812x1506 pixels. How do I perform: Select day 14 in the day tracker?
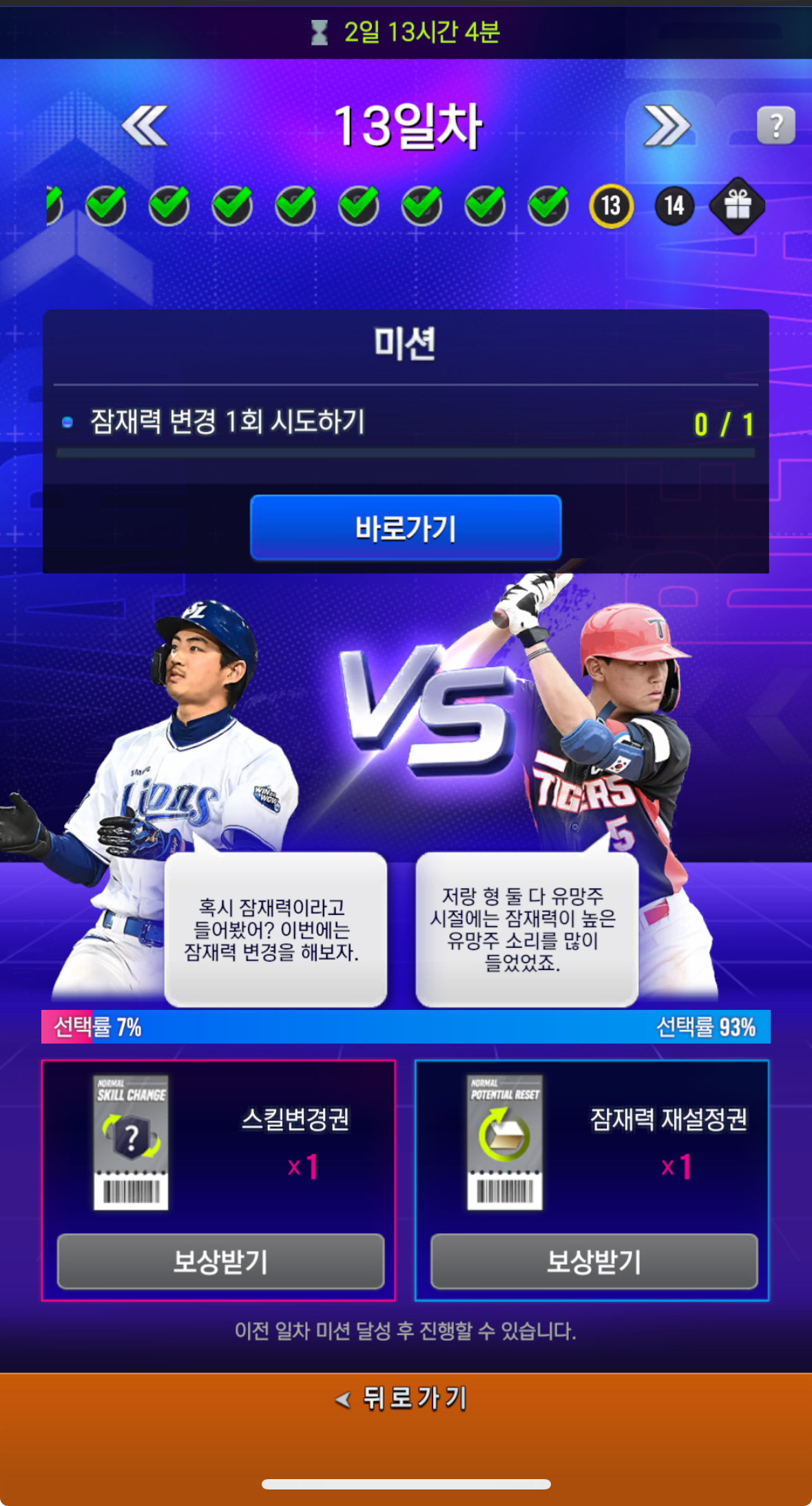674,205
